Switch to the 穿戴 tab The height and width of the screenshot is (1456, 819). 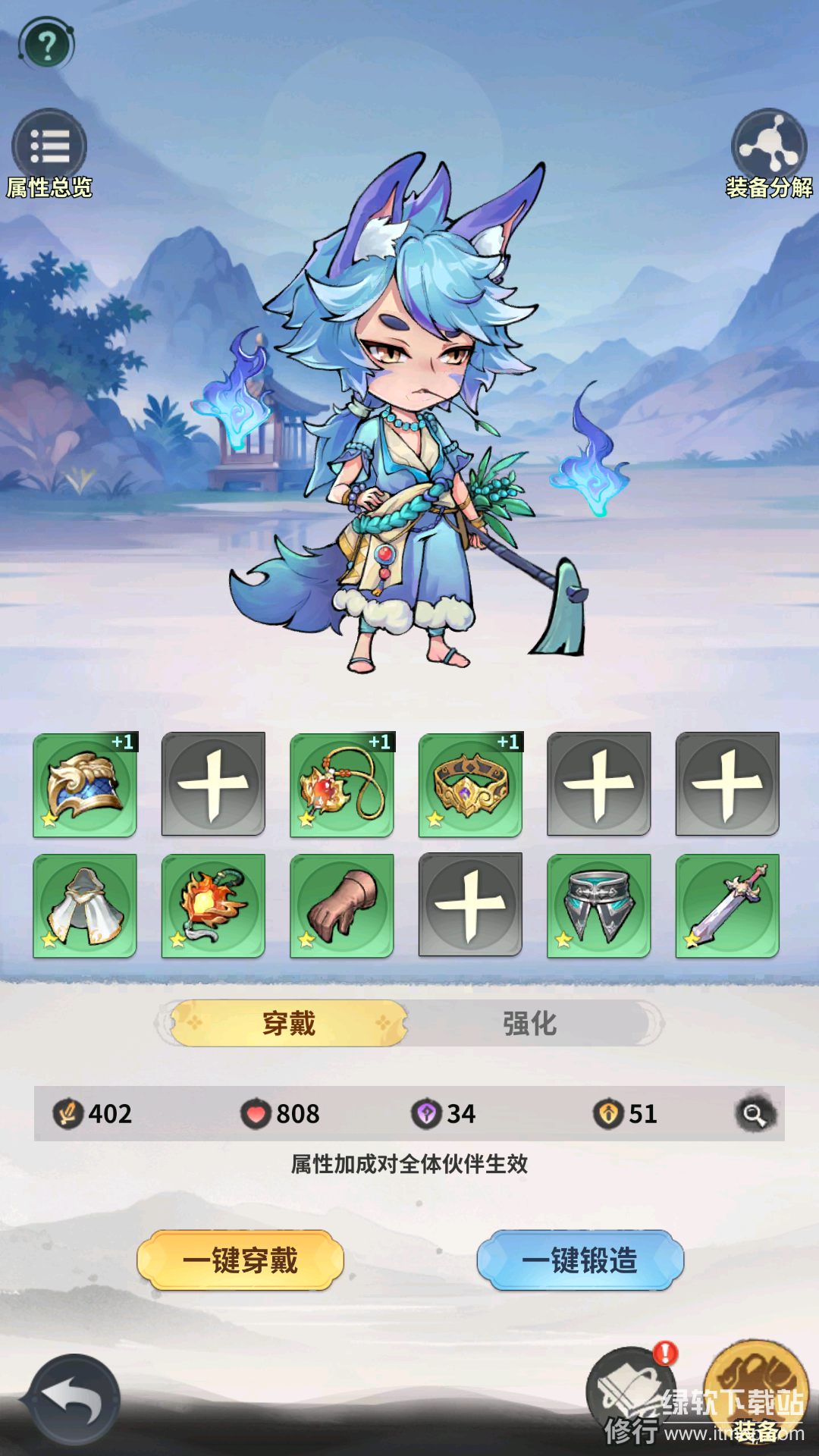(x=289, y=1024)
